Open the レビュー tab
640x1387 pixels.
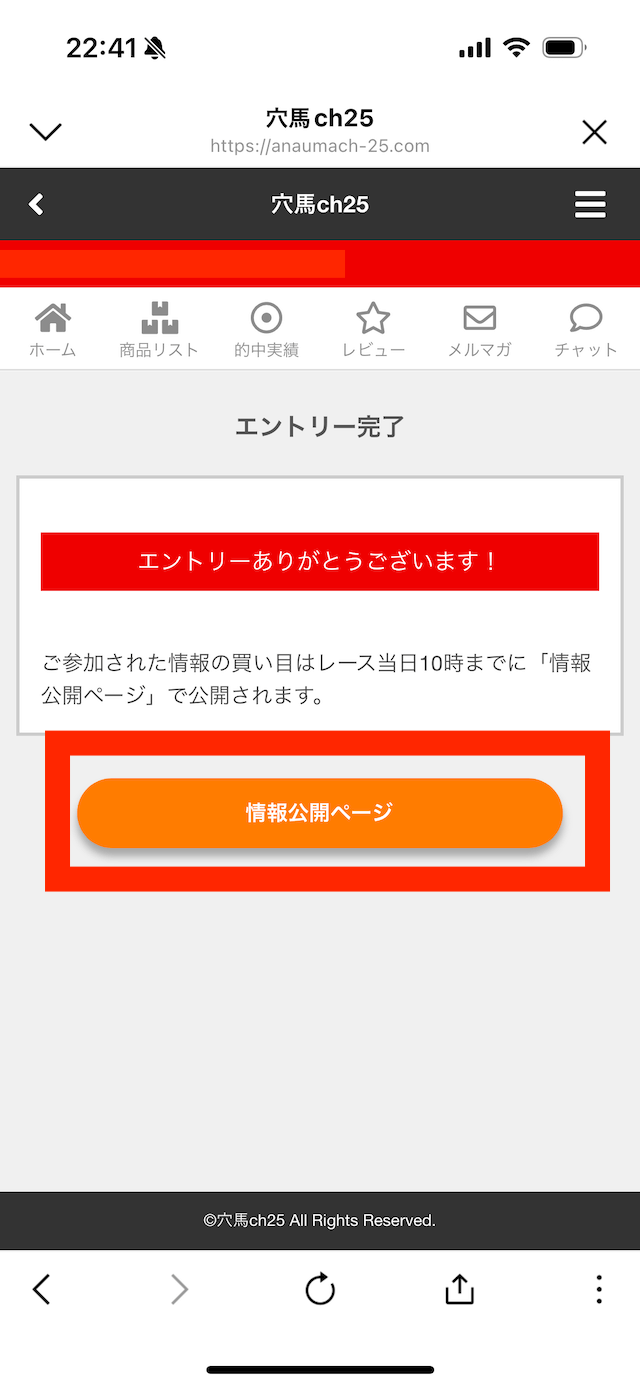click(373, 330)
